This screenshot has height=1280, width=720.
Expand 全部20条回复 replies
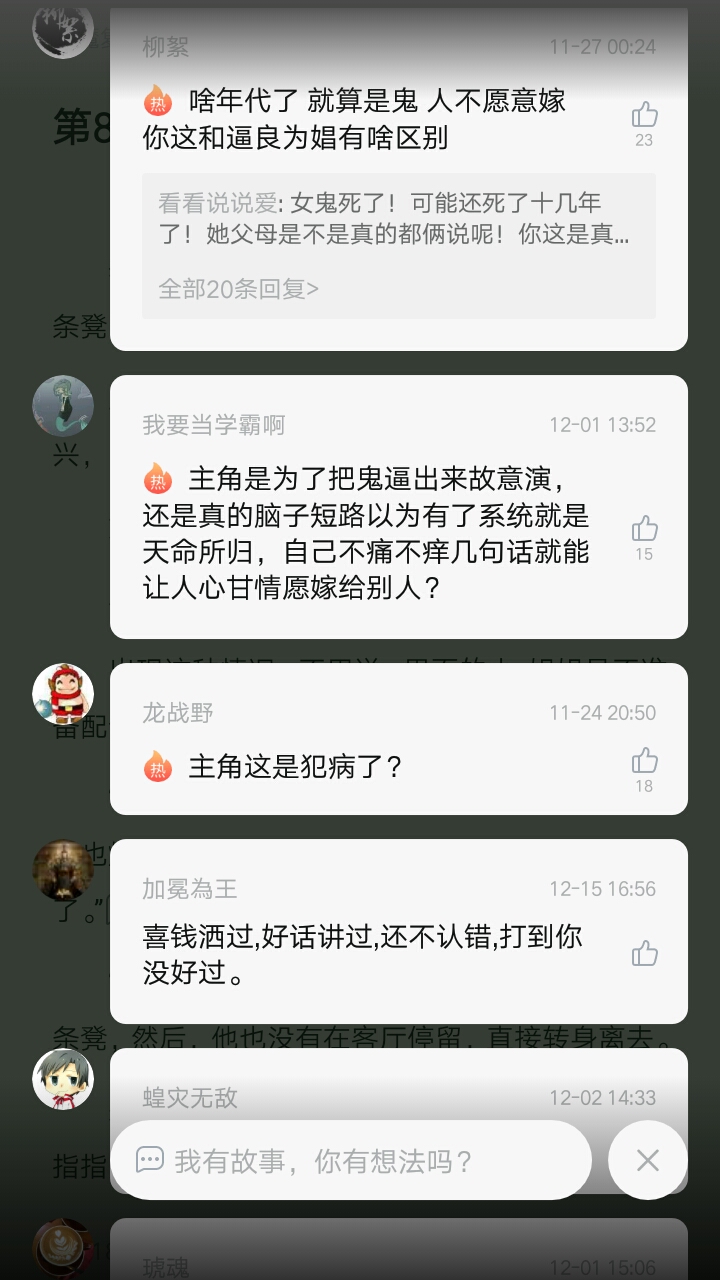tap(239, 289)
